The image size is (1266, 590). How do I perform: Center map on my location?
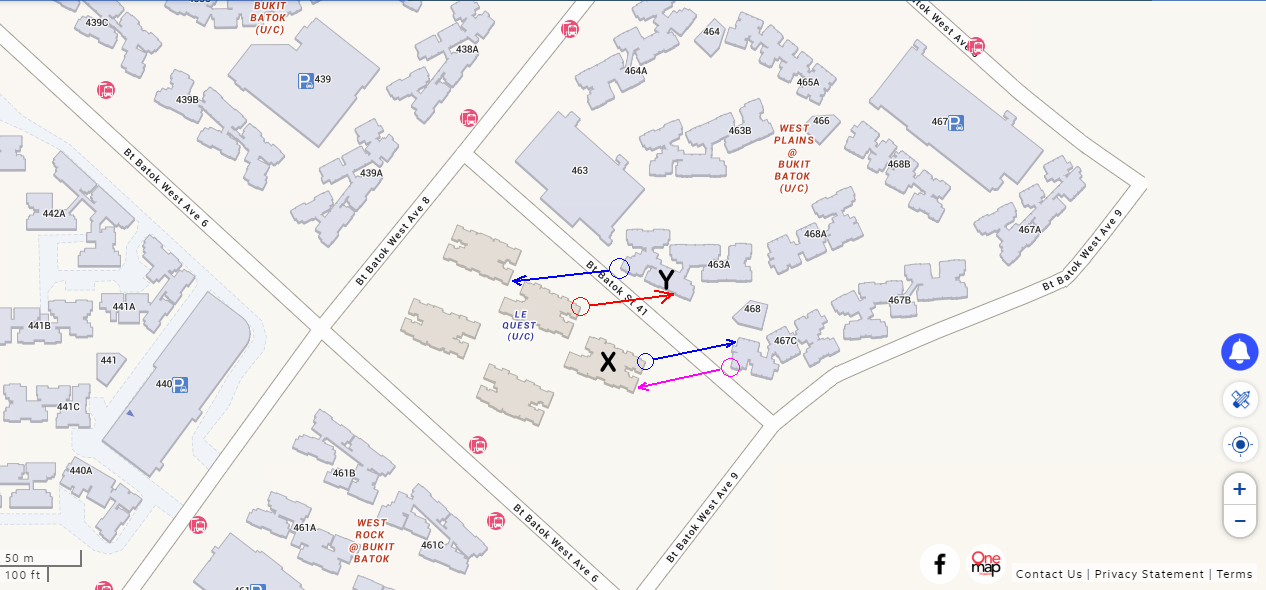(1240, 445)
